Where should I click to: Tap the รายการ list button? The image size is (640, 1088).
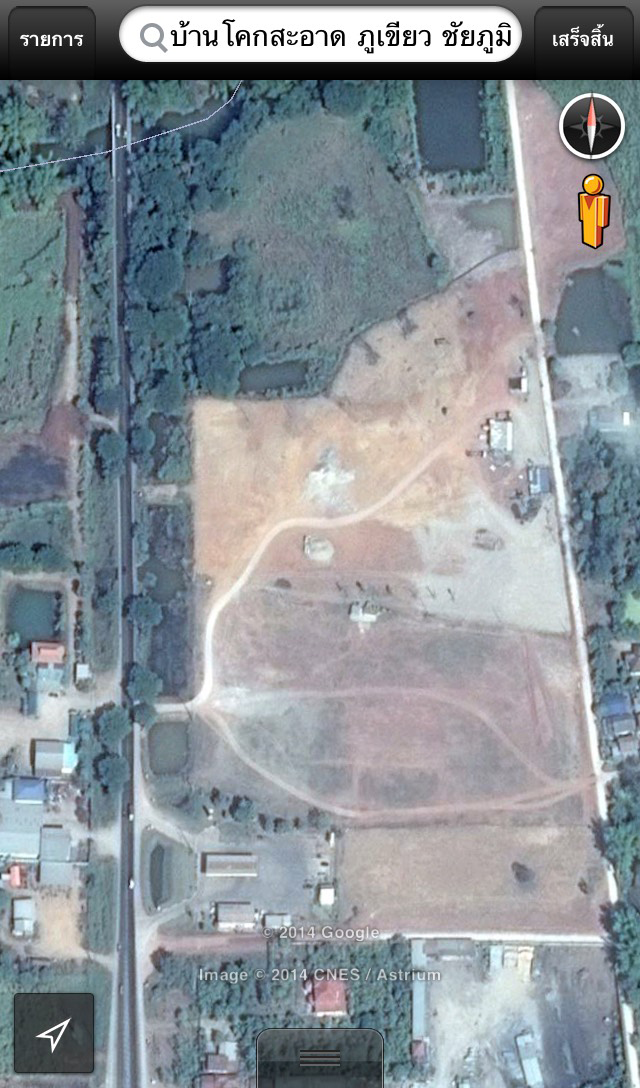pyautogui.click(x=52, y=39)
